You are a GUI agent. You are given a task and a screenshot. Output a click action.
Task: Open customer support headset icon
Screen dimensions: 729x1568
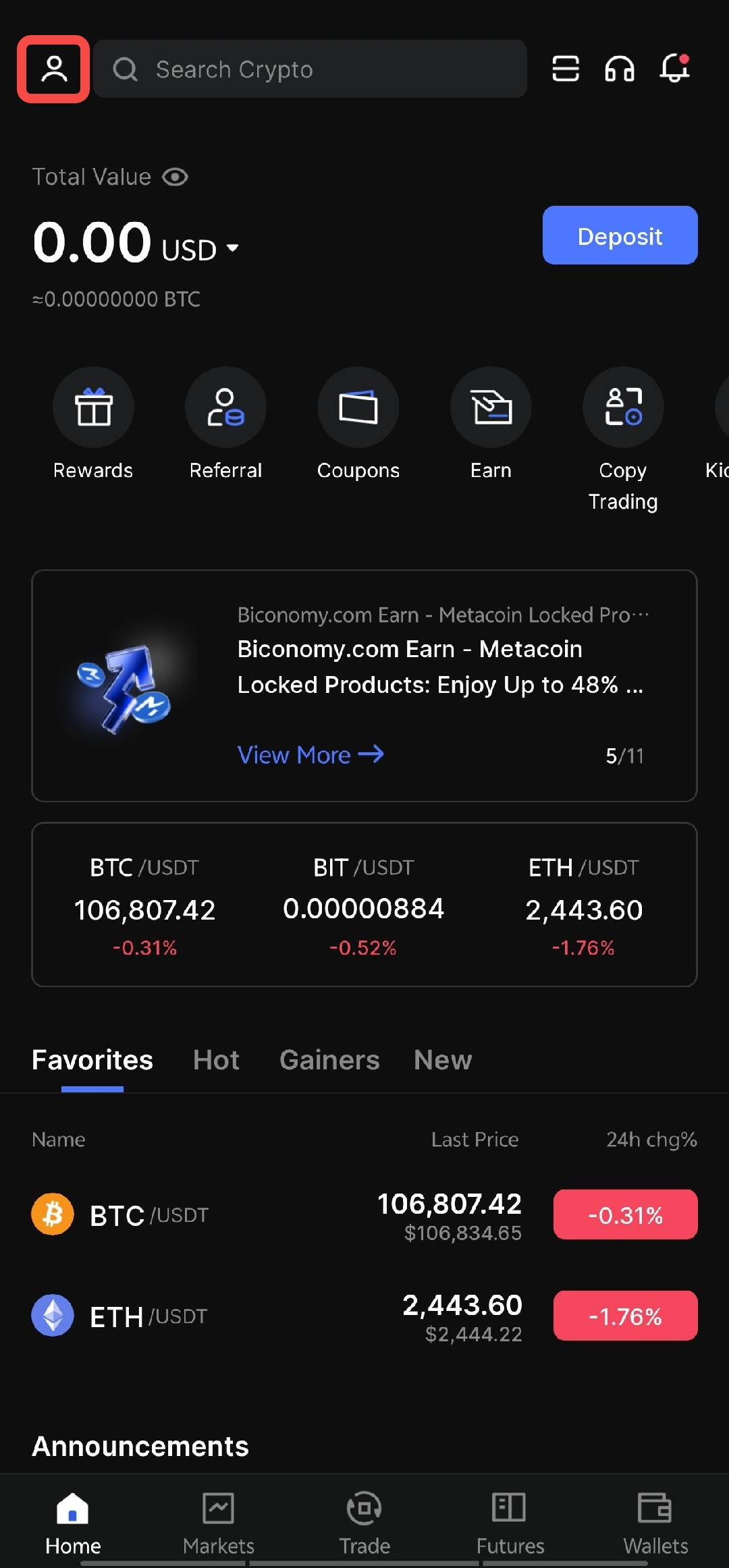(x=619, y=68)
